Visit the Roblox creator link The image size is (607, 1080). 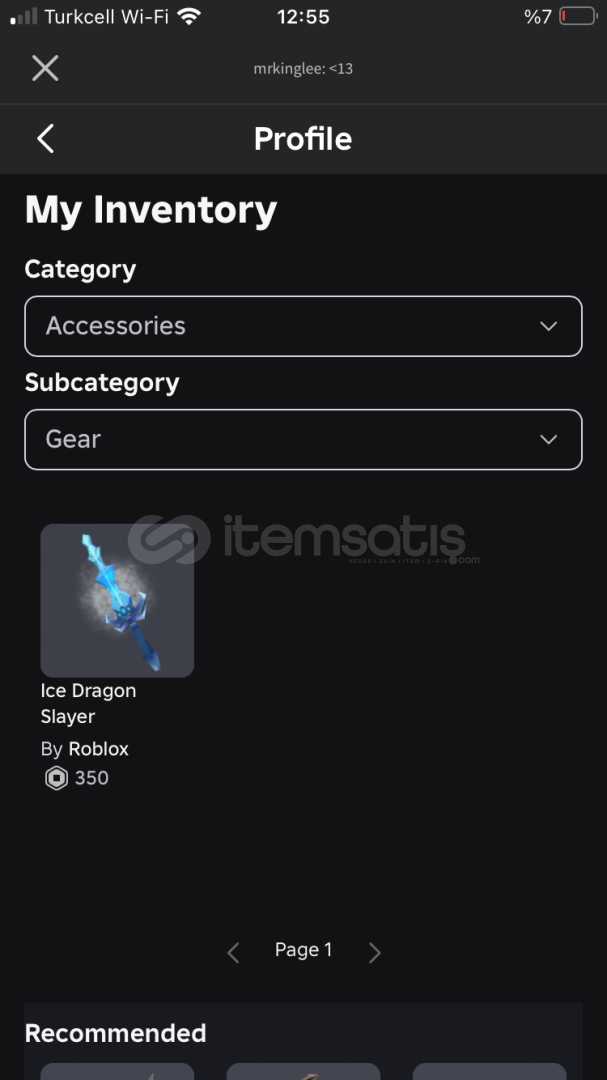[x=99, y=749]
